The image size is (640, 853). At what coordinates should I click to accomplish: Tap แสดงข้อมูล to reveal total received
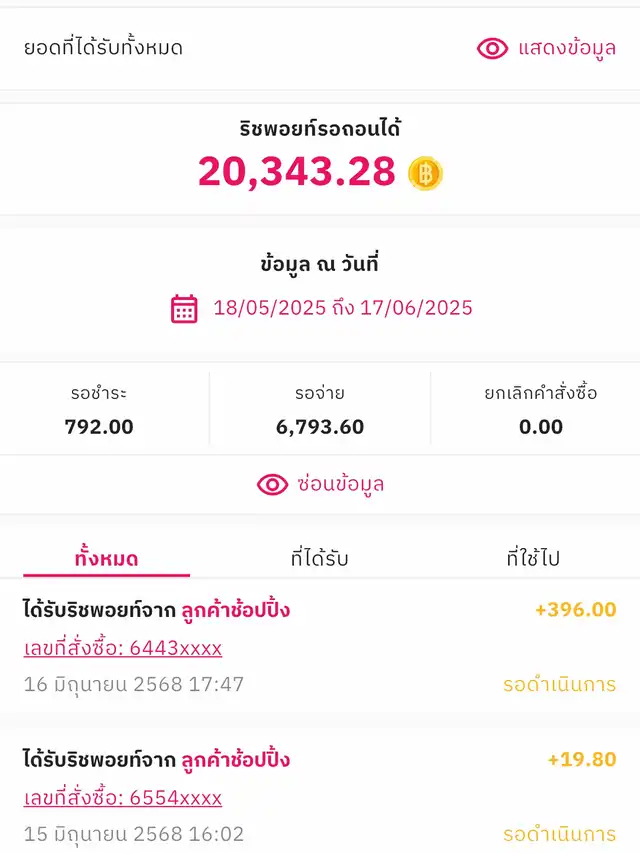click(x=546, y=48)
